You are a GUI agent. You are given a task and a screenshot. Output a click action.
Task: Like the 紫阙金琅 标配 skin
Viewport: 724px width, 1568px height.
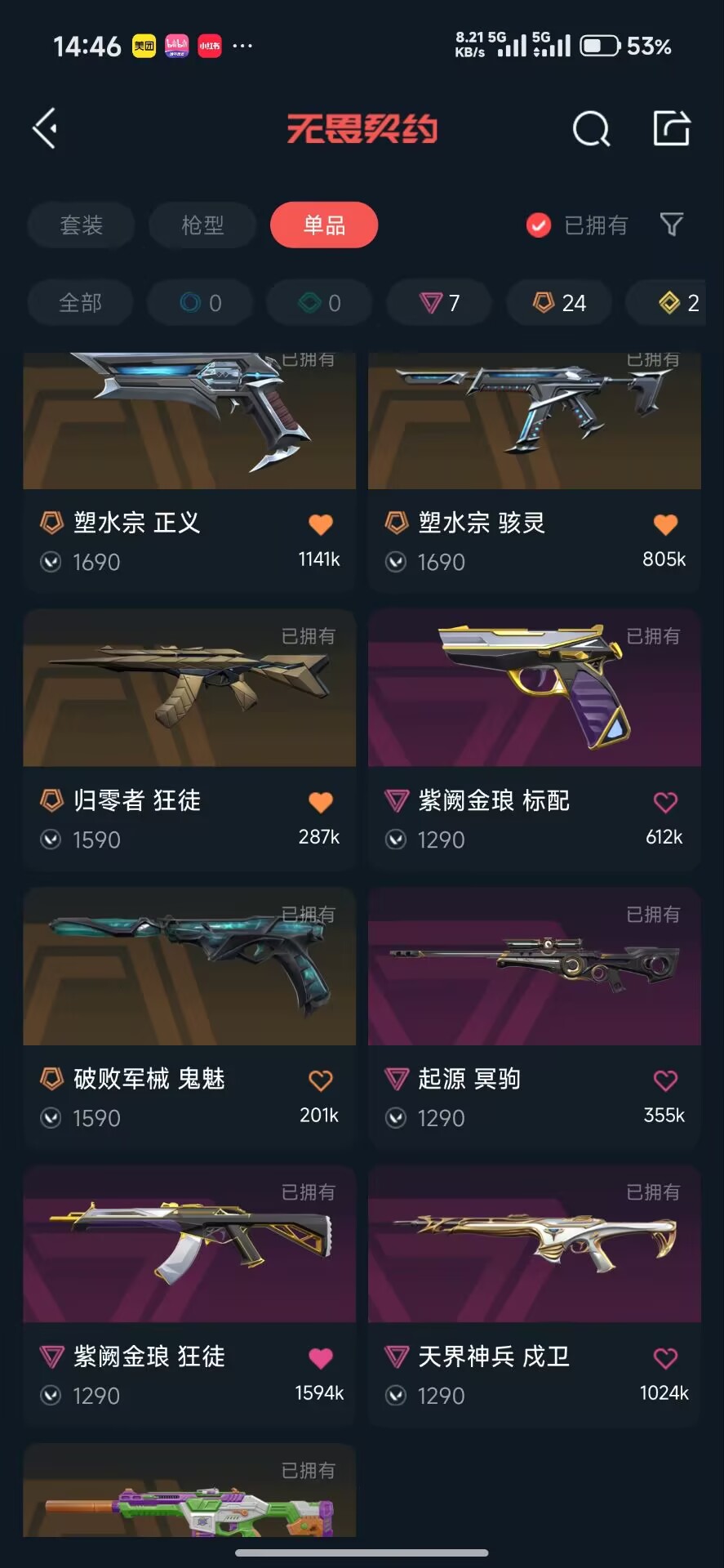coord(666,802)
